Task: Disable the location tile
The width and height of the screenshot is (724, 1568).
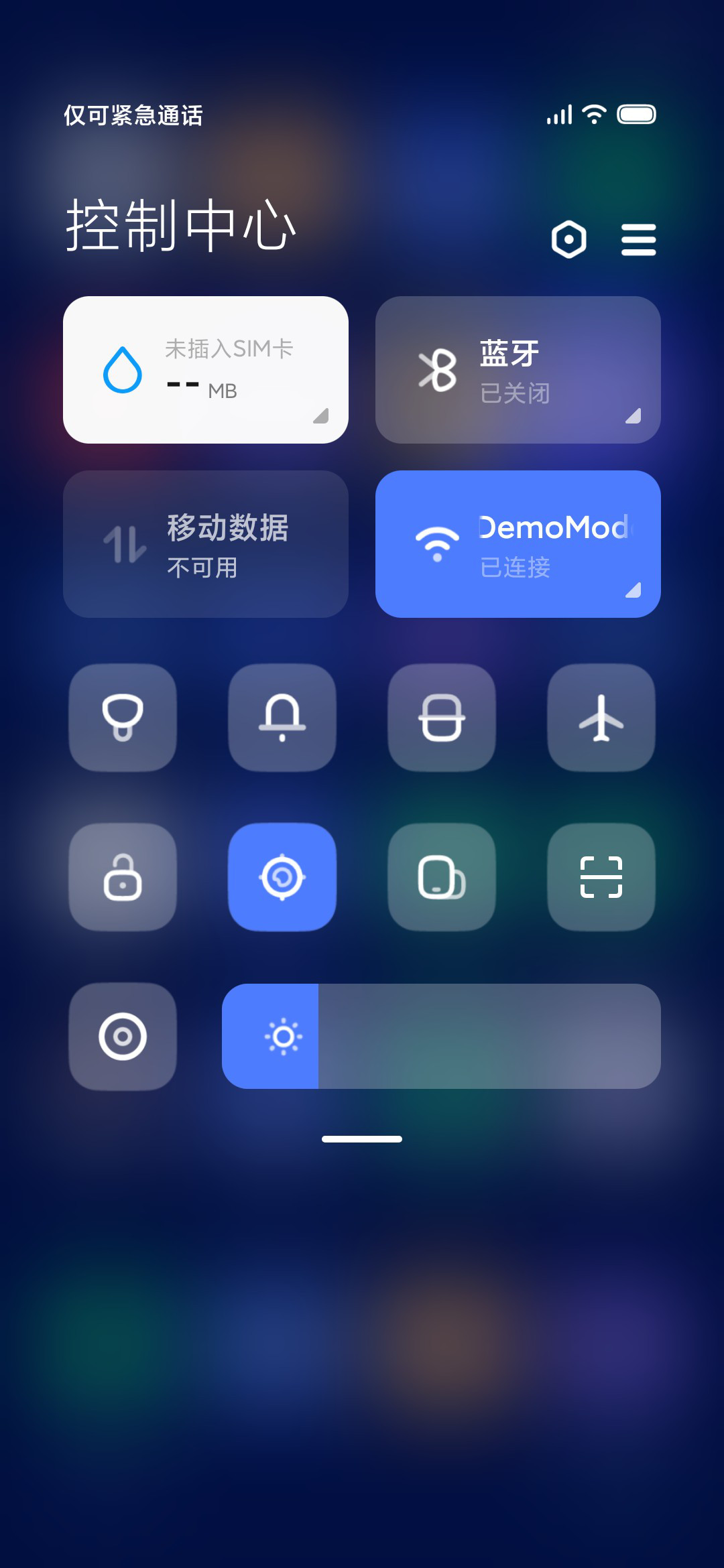Action: (x=282, y=877)
